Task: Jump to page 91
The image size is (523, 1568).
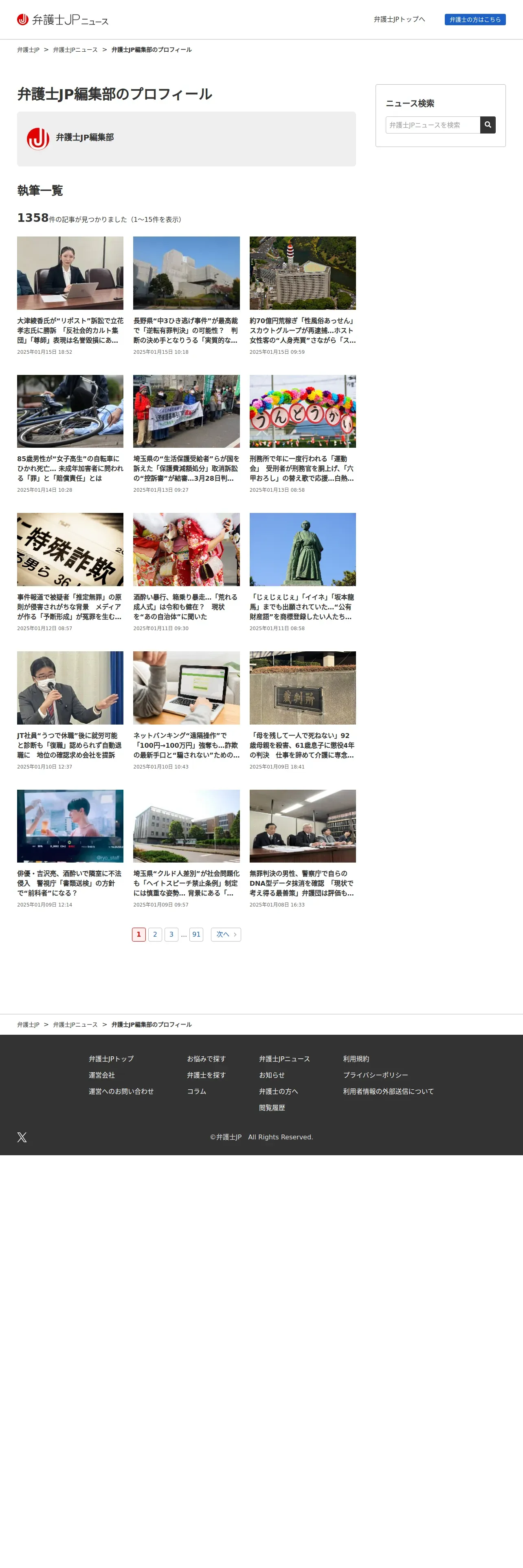Action: 196,934
